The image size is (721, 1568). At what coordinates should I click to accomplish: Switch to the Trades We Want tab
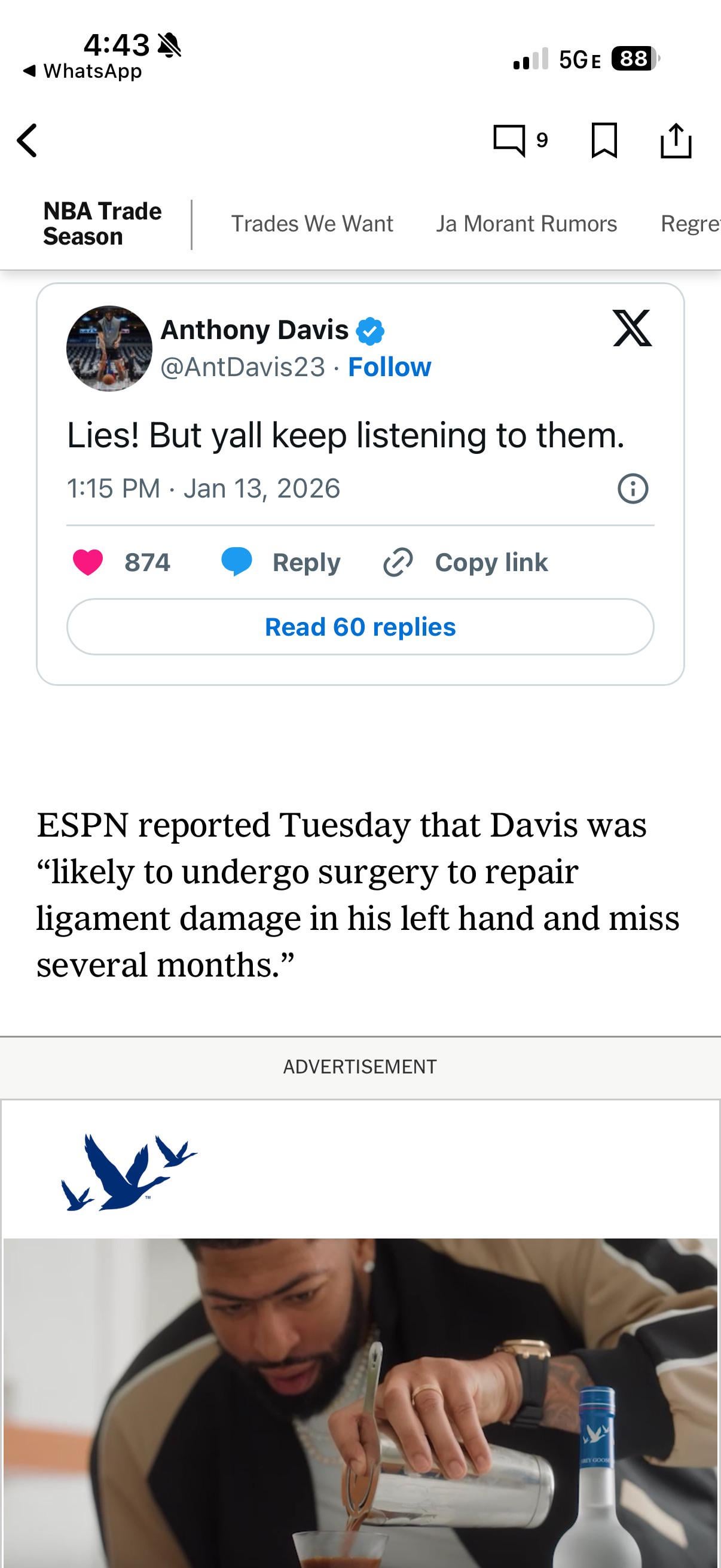coord(311,224)
